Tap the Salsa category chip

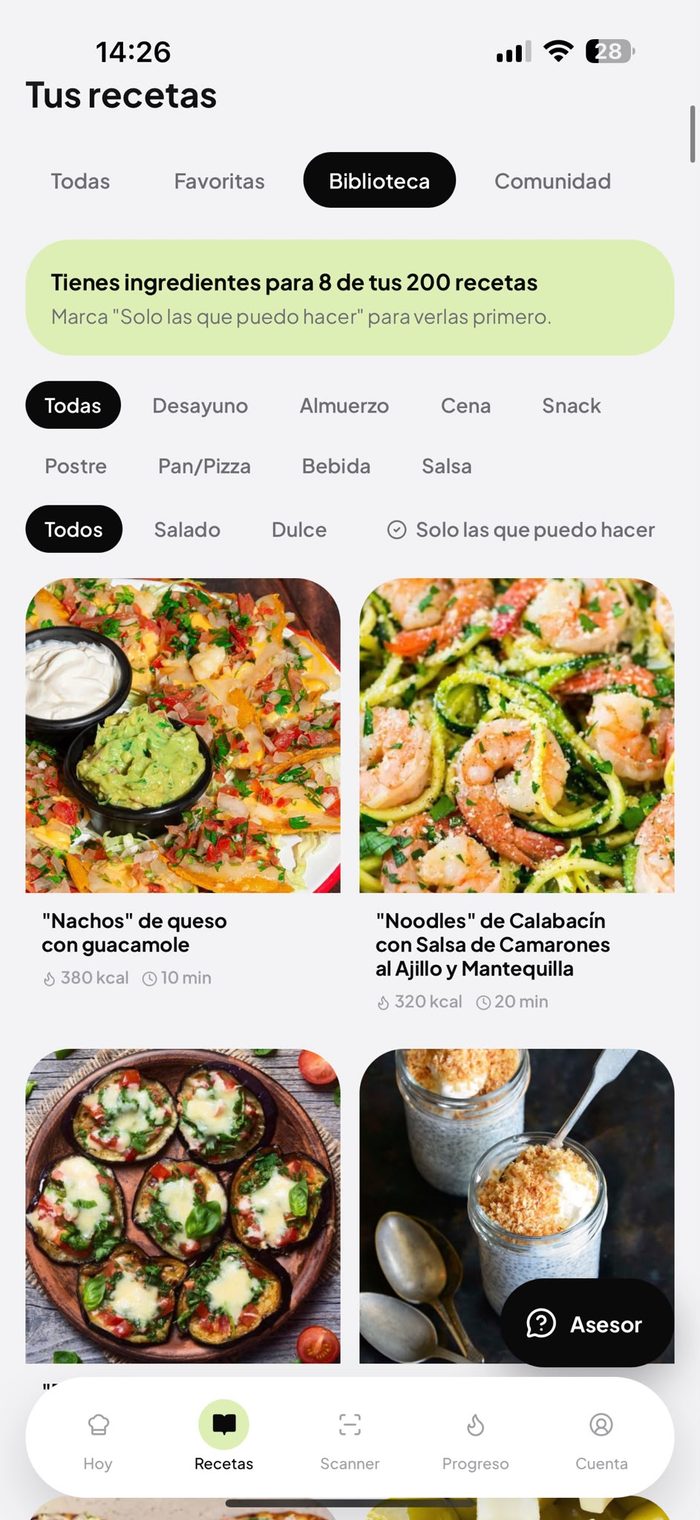click(446, 466)
